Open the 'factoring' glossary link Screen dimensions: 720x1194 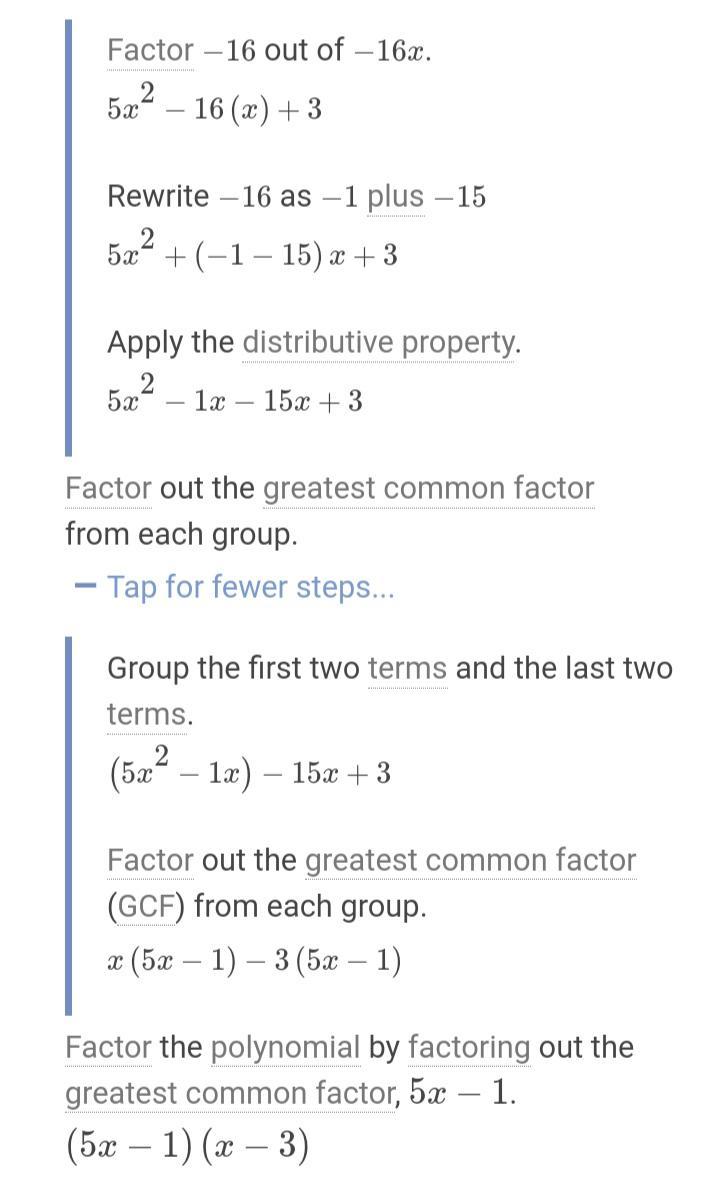click(469, 1047)
